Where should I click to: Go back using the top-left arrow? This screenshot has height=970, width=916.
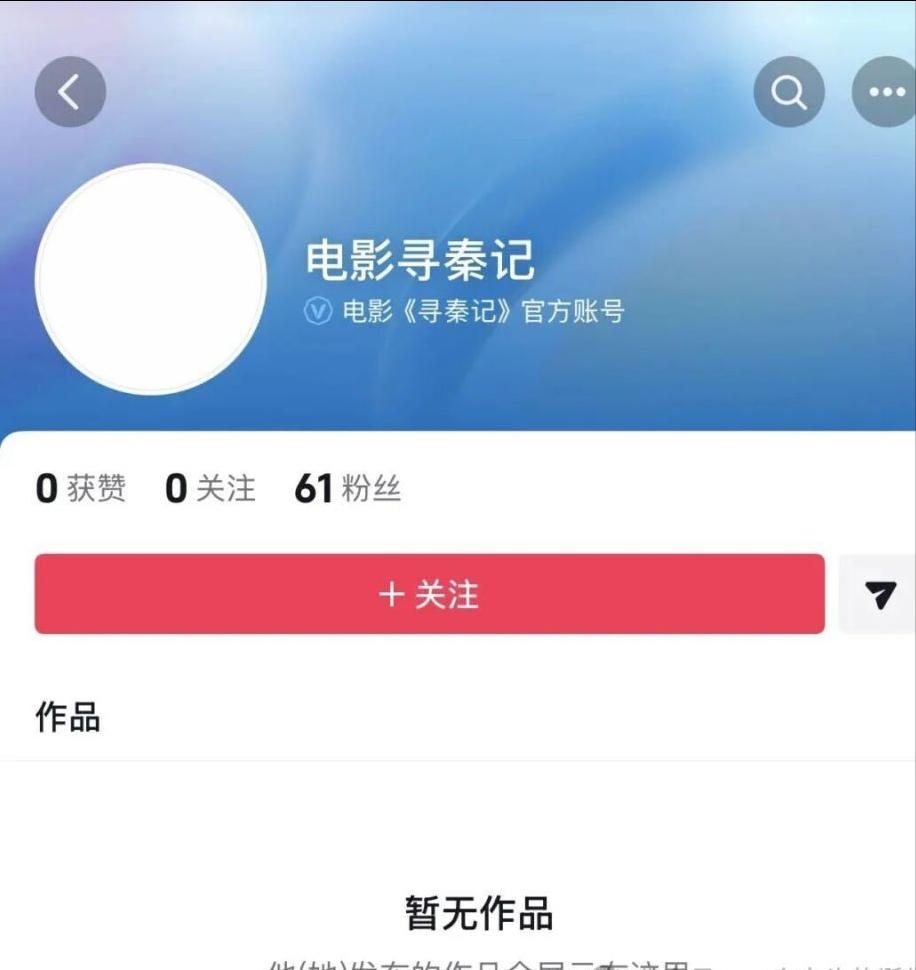(x=70, y=92)
